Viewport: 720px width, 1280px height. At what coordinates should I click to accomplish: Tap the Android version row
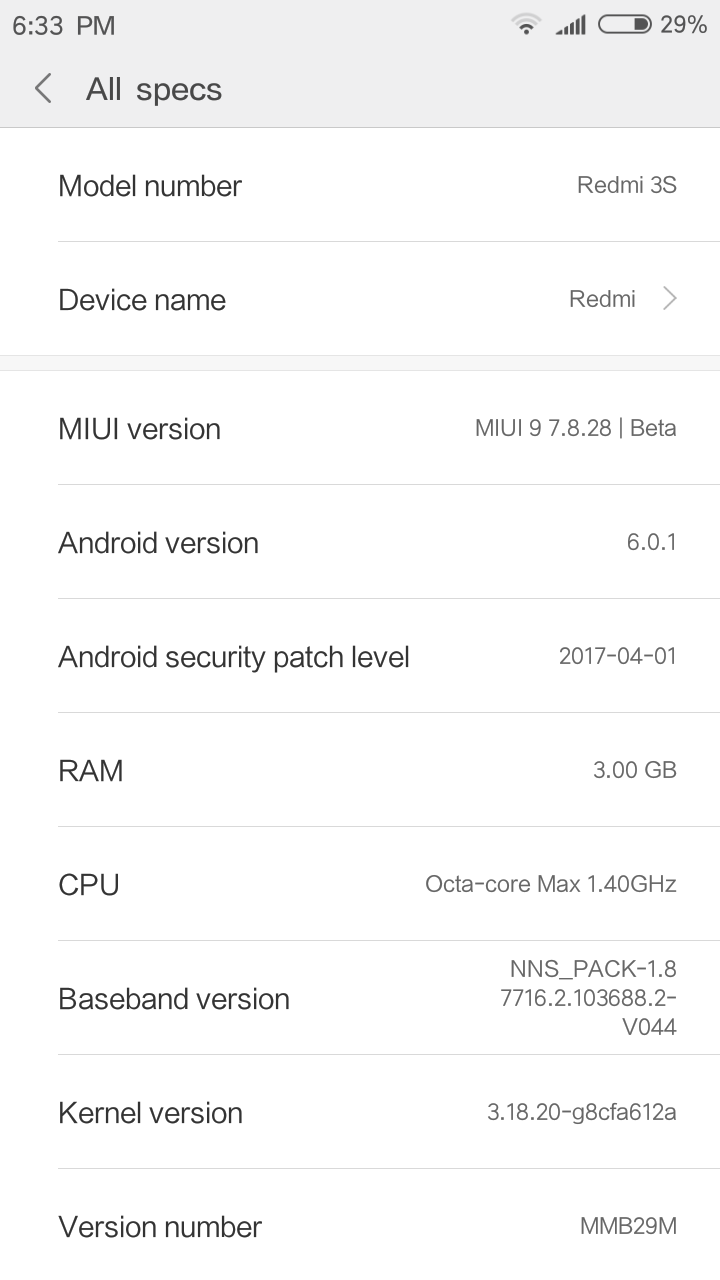click(x=360, y=542)
